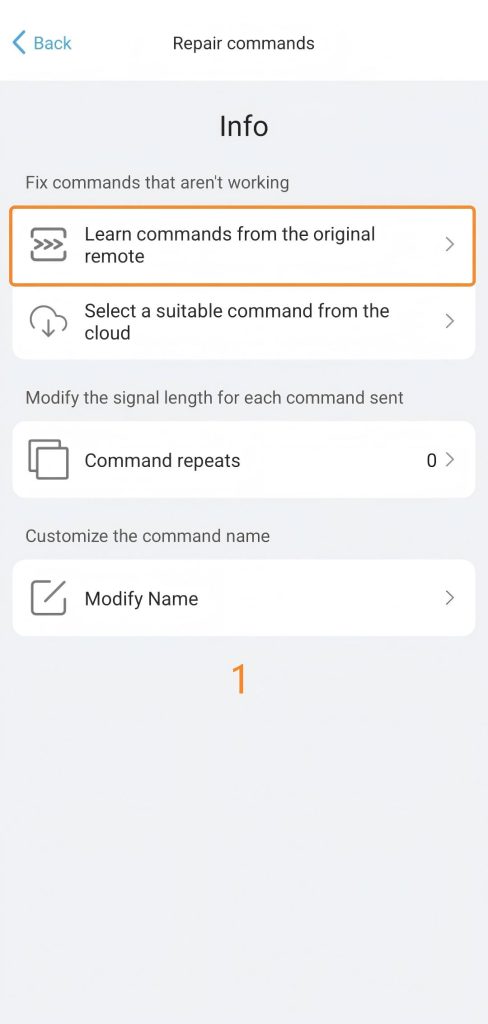Image resolution: width=488 pixels, height=1024 pixels.
Task: Open the Command repeats setting
Action: pos(243,460)
